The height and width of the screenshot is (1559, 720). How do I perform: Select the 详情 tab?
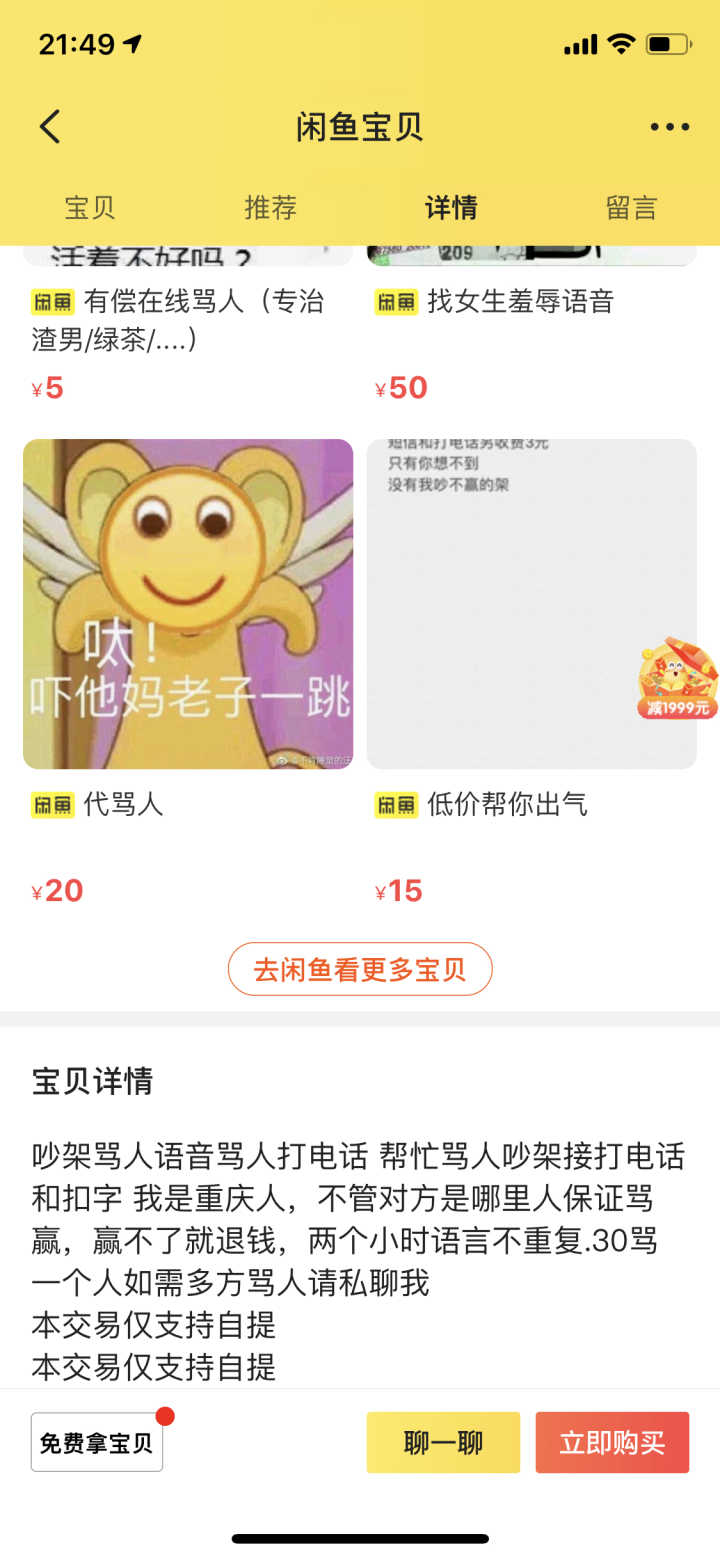tap(451, 208)
